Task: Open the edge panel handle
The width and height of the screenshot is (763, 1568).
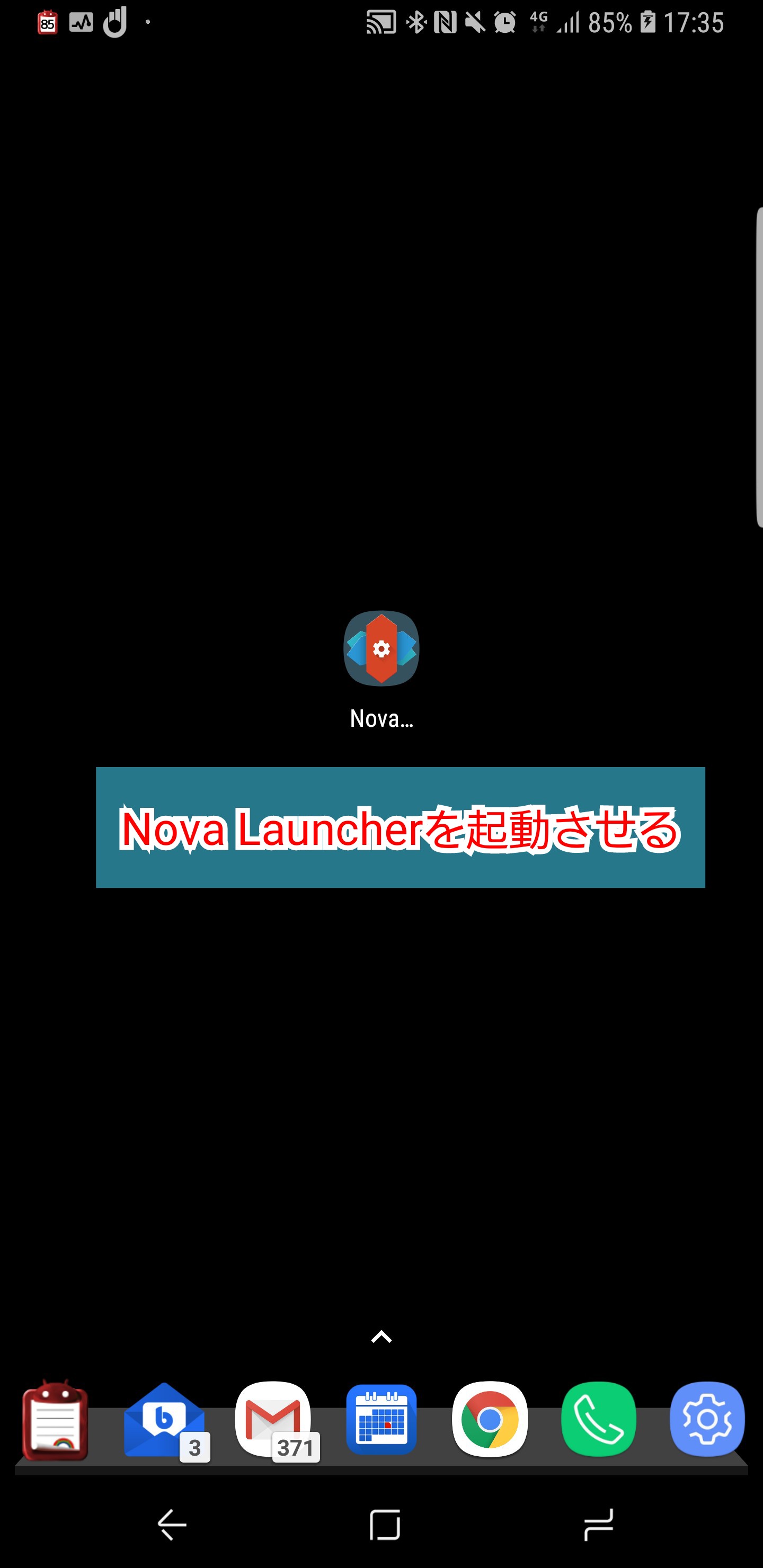Action: [759, 367]
